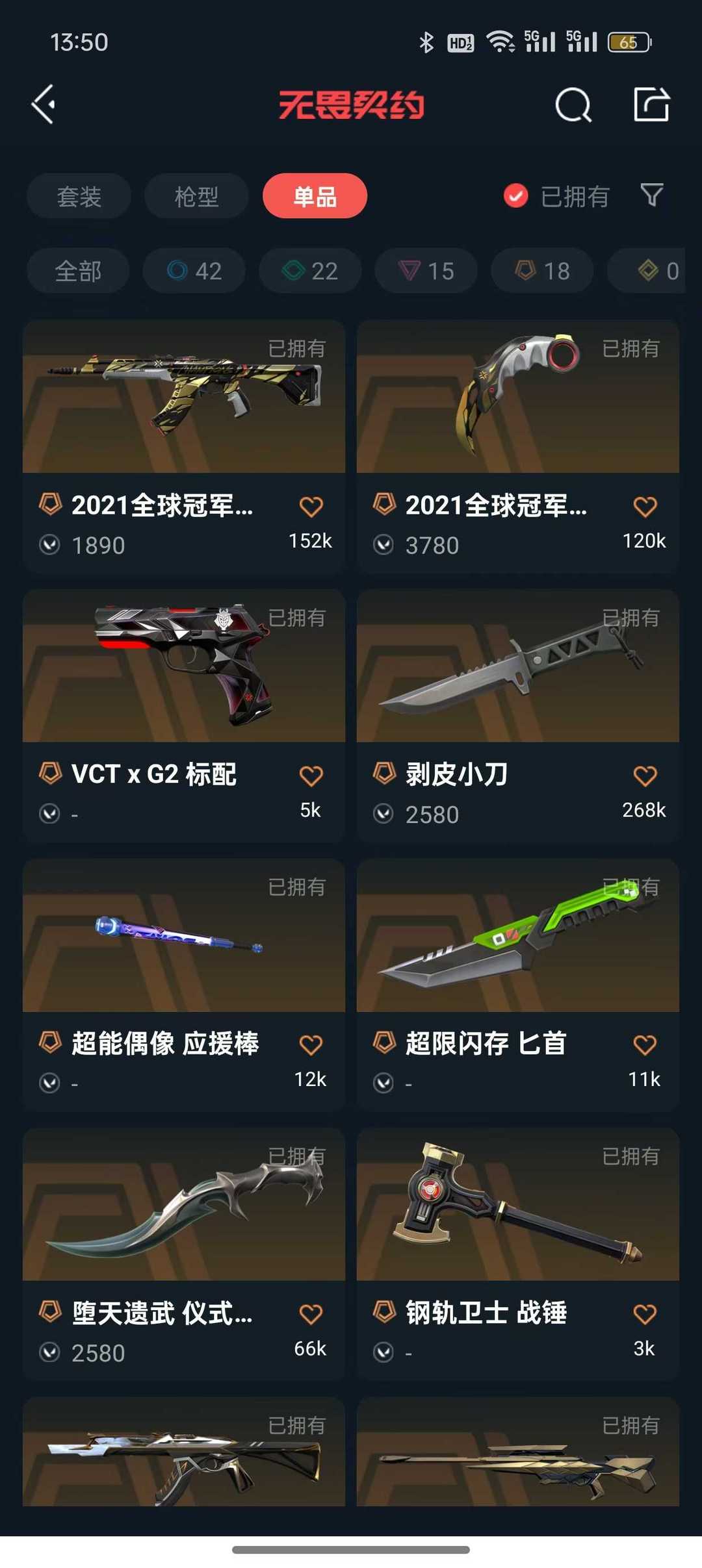The image size is (702, 1568).
Task: Open the 剥皮小刀 knife card
Action: click(x=517, y=714)
